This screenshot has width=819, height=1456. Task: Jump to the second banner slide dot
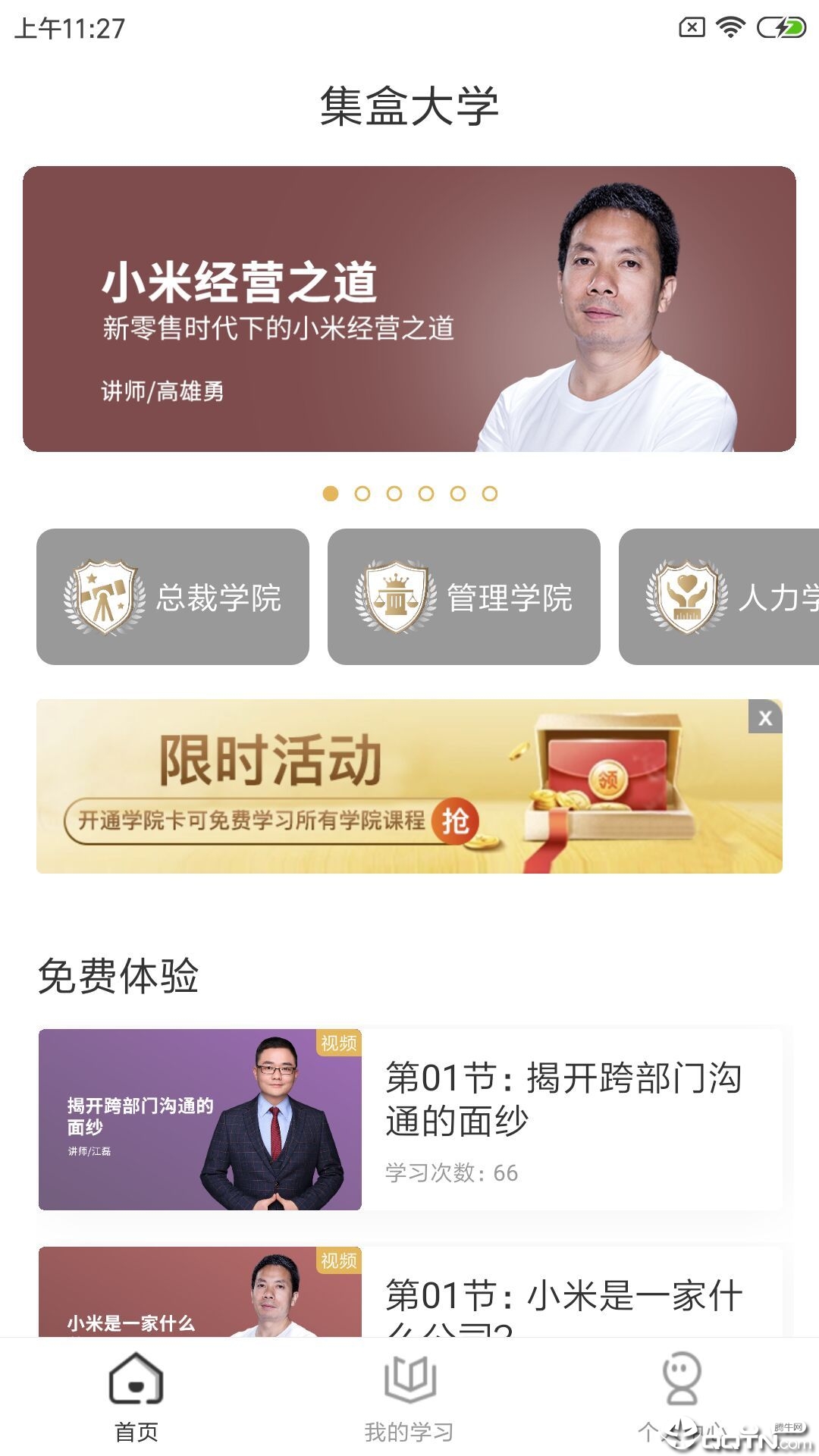point(362,494)
